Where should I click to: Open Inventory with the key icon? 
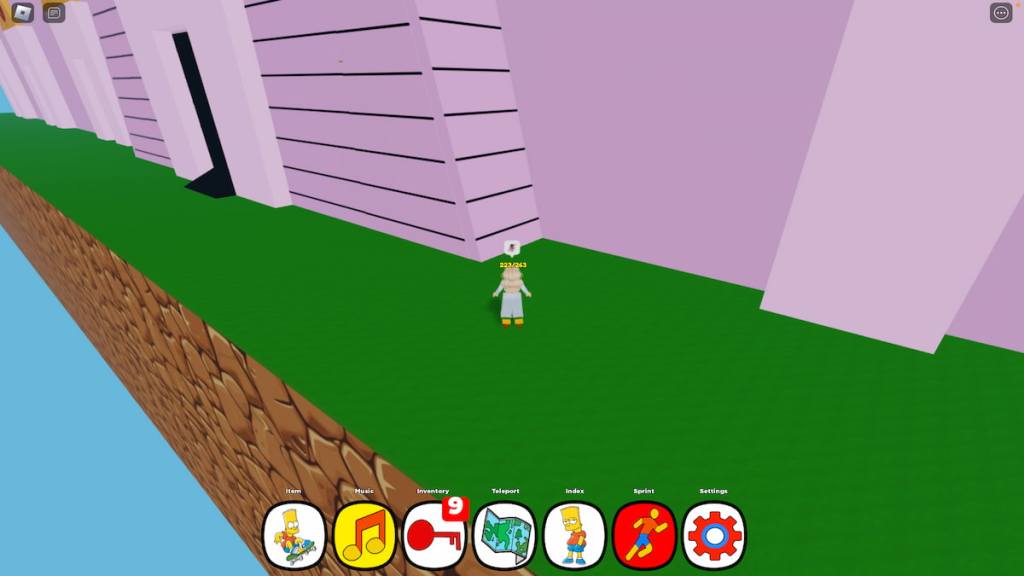pyautogui.click(x=434, y=535)
